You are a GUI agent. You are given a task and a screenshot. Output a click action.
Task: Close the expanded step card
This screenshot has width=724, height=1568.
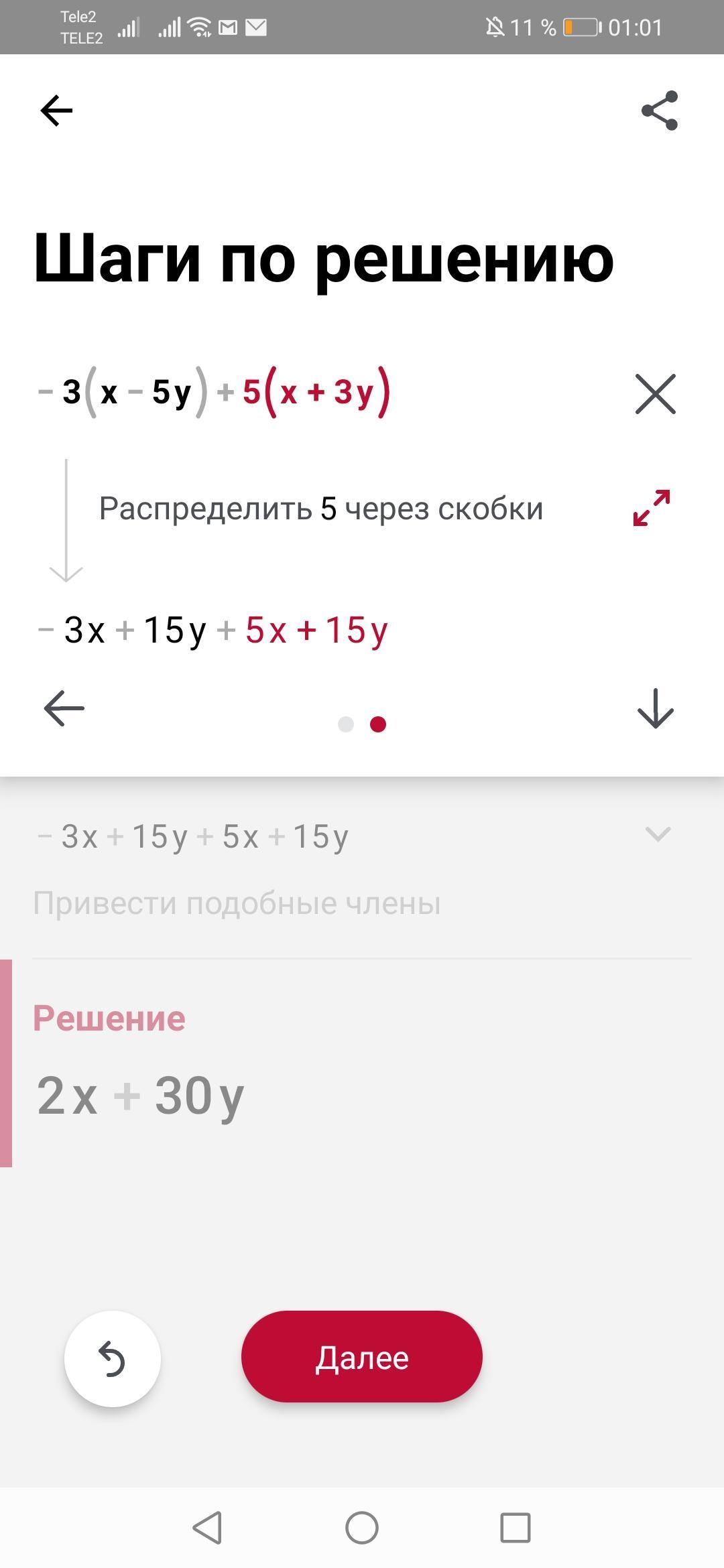coord(655,394)
